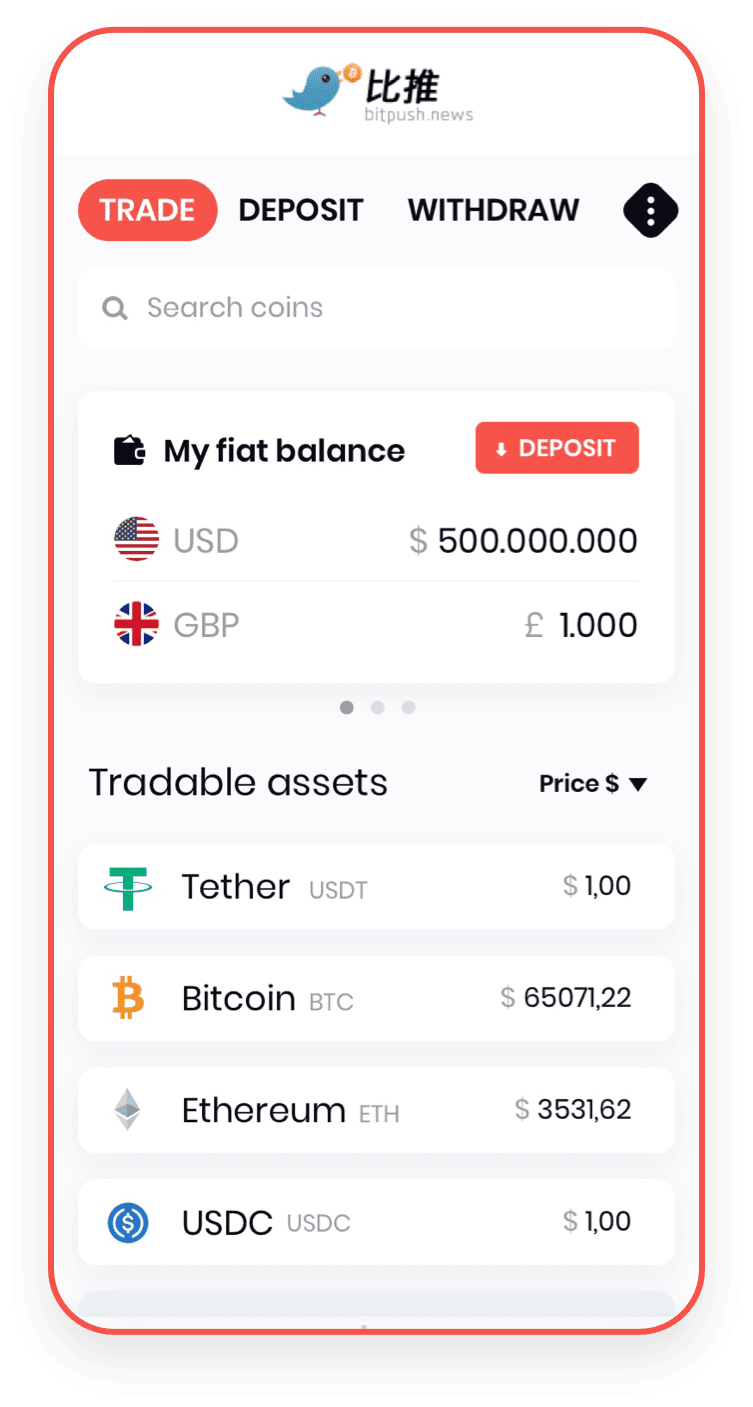Switch to the WITHDRAW tab

coord(493,210)
